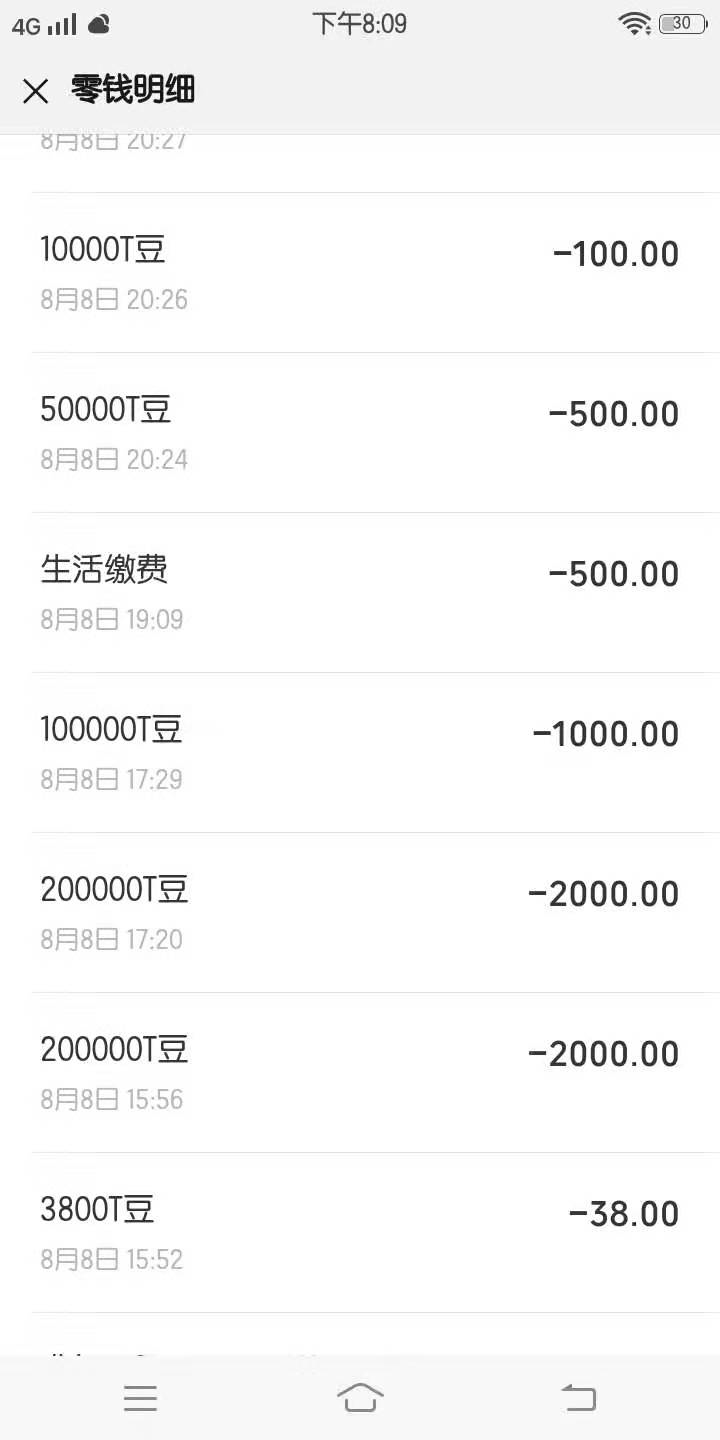The height and width of the screenshot is (1440, 720).
Task: View the 3800T豆 transaction details
Action: point(376,1232)
